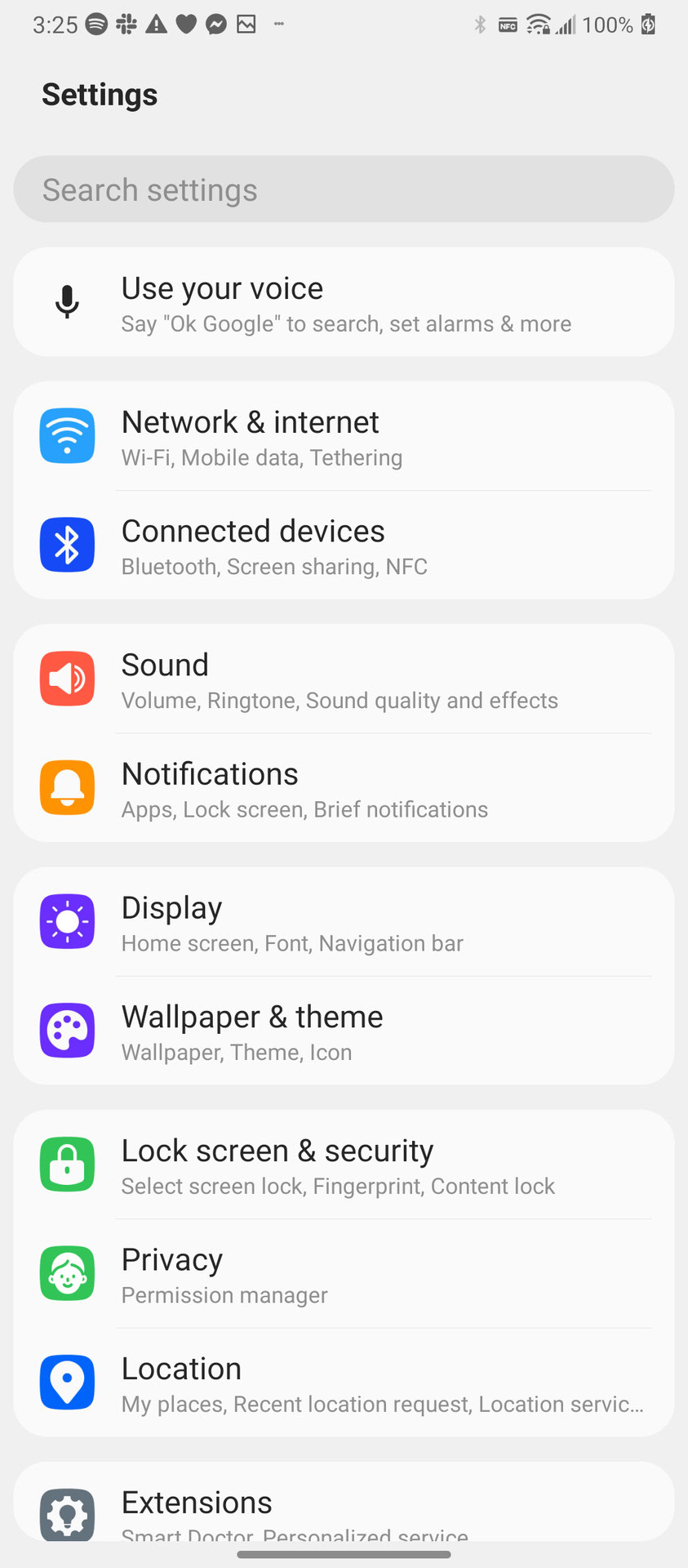The image size is (688, 1568).
Task: Open Network & internet settings
Action: (x=343, y=437)
